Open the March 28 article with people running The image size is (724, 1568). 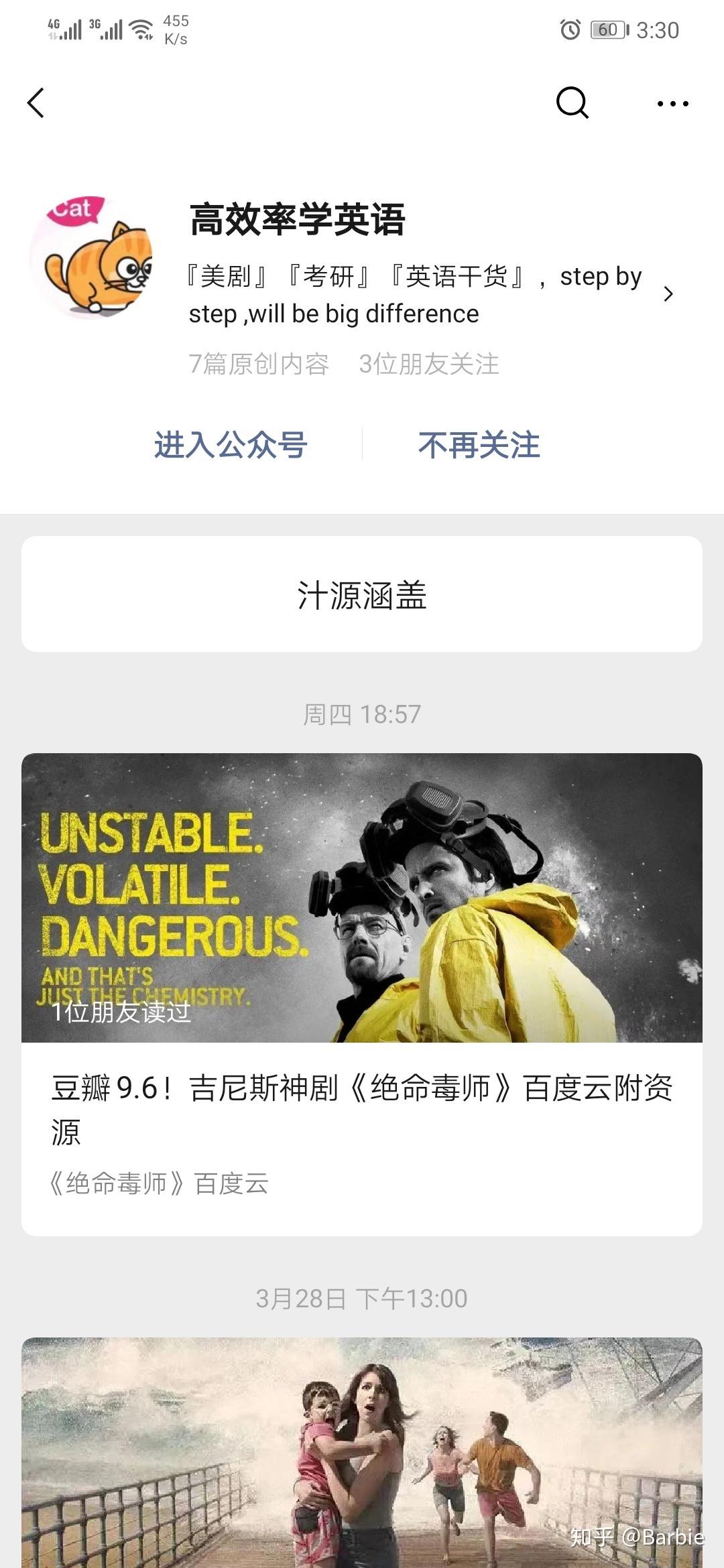coord(362,1454)
